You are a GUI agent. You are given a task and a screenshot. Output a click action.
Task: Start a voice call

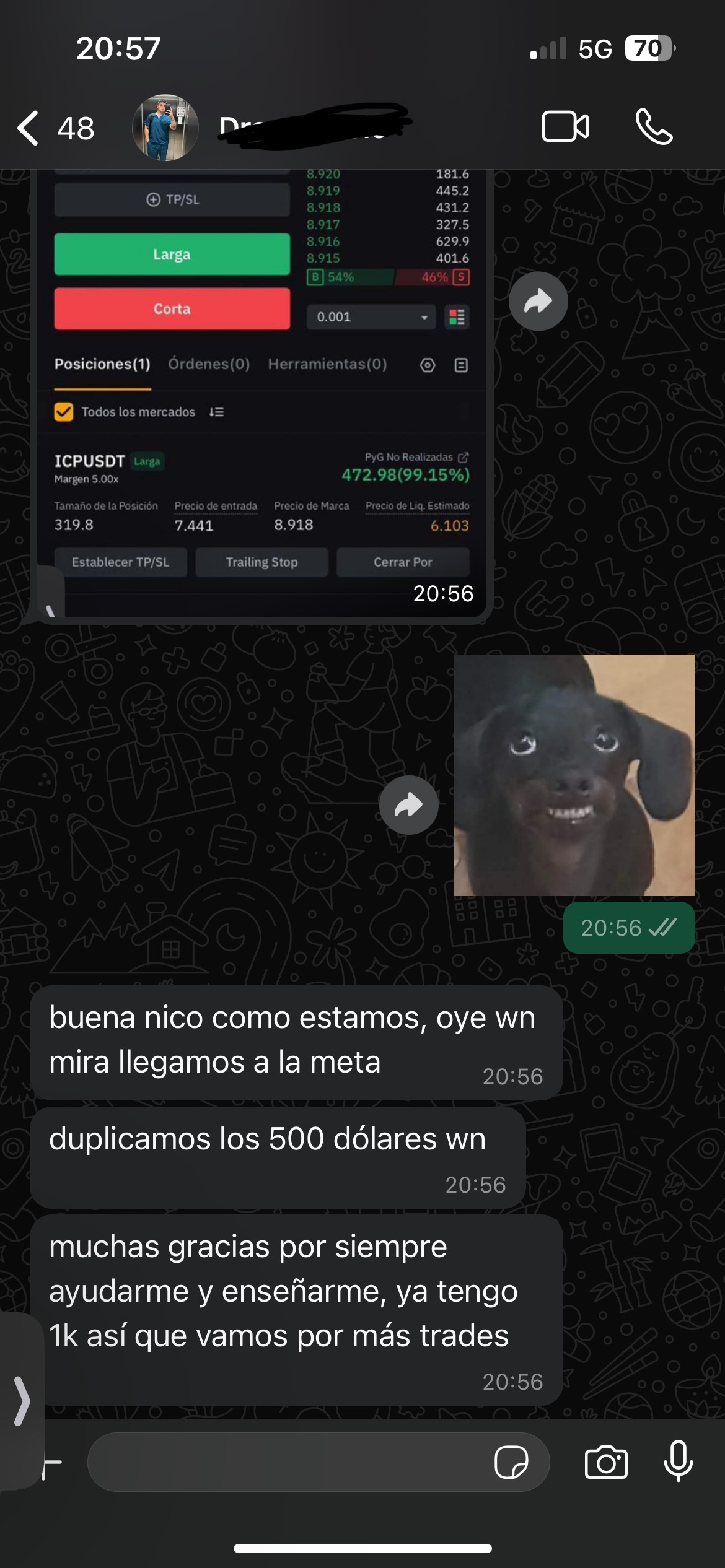pos(654,127)
